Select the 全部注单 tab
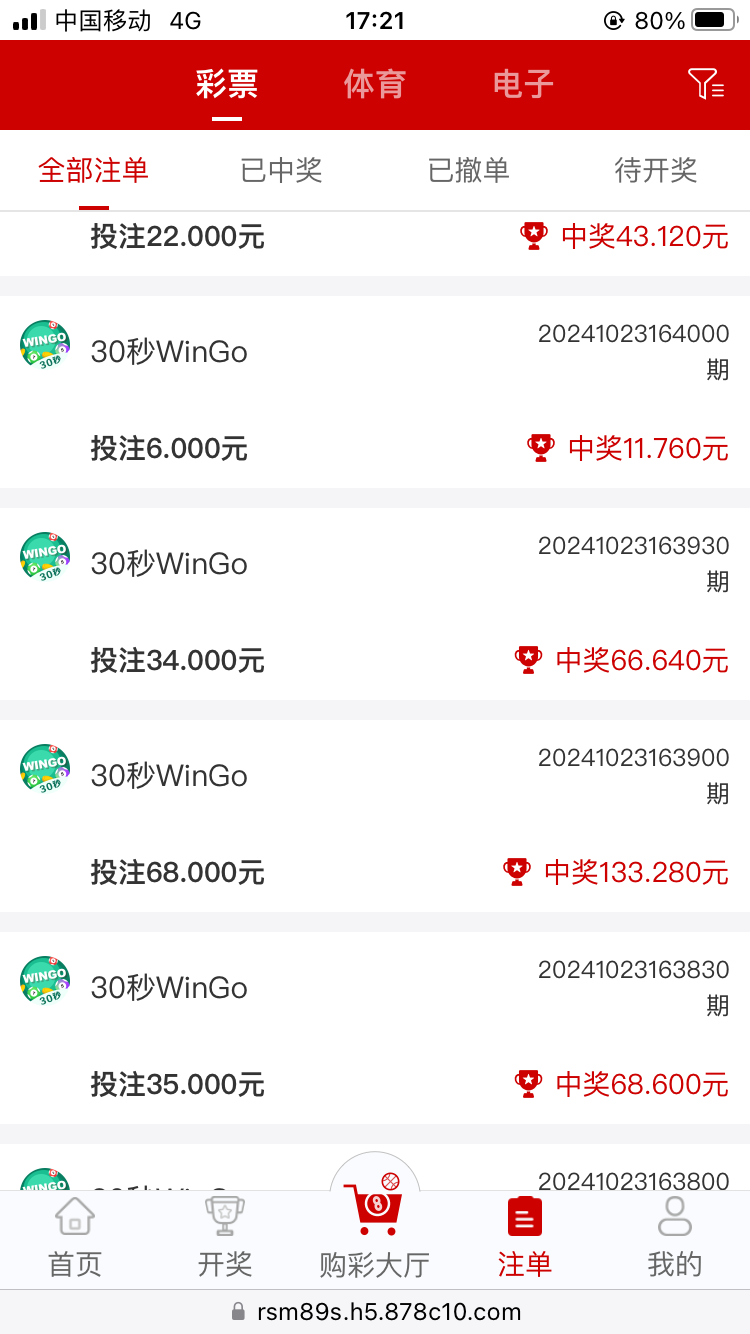The height and width of the screenshot is (1334, 750). [94, 171]
